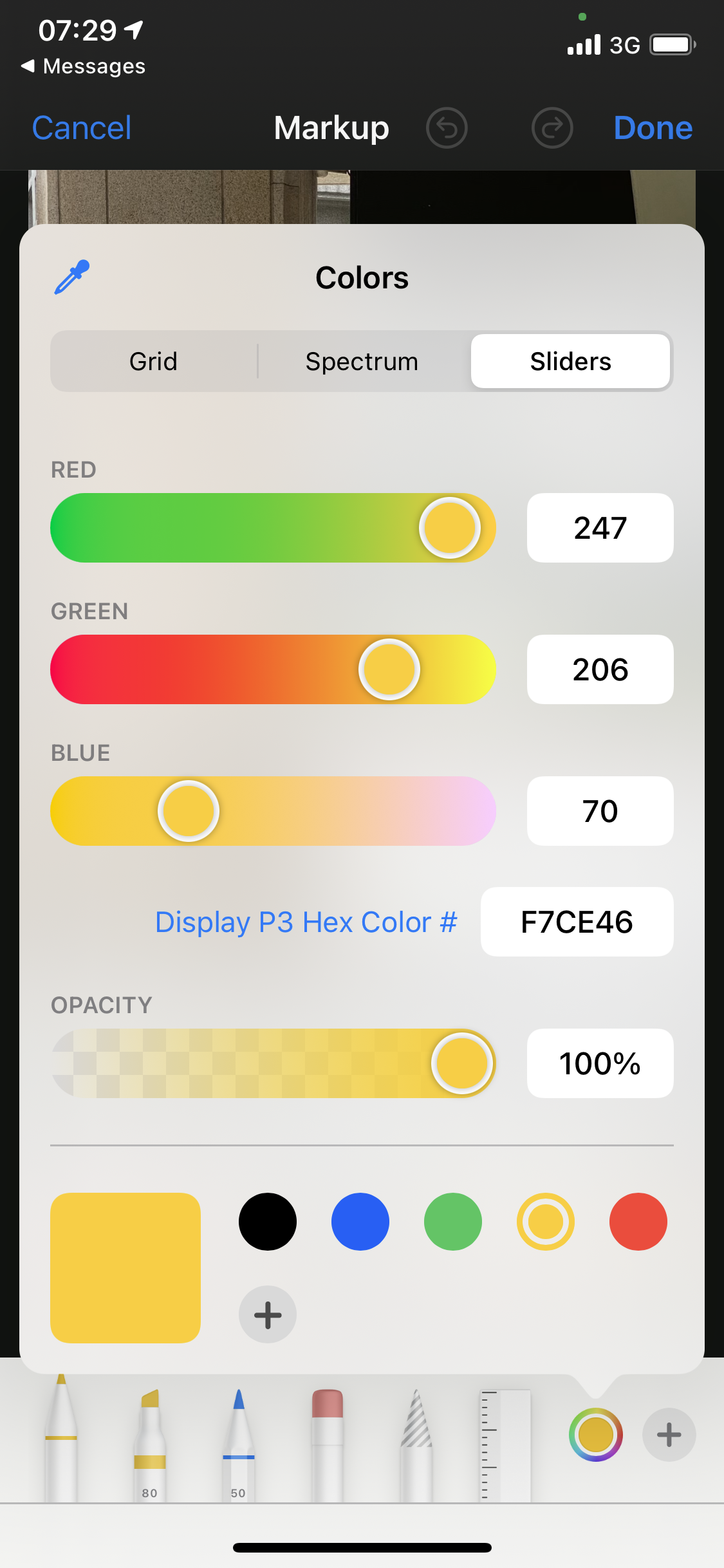
Task: Return to Messages from the status bar
Action: click(83, 66)
